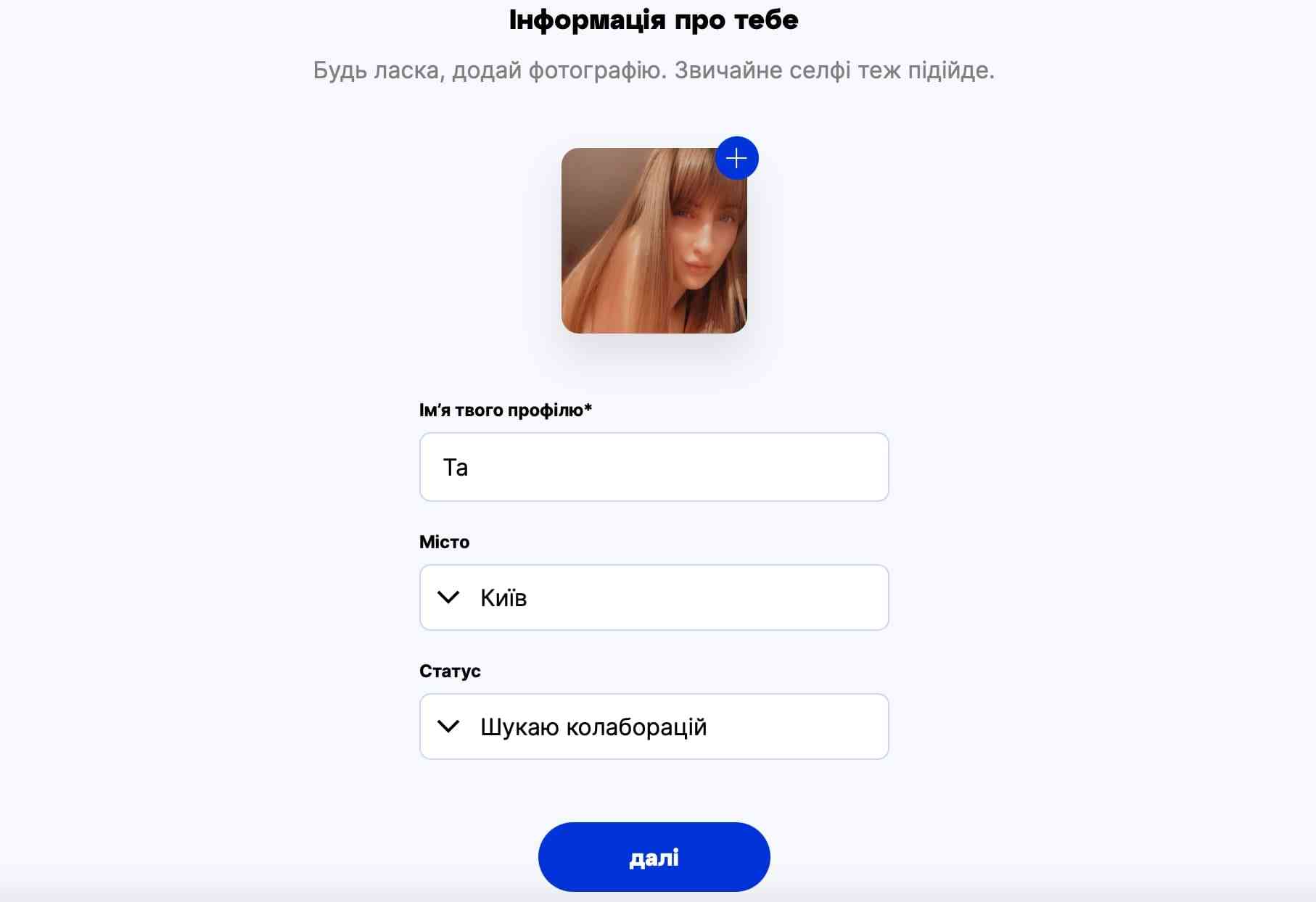The image size is (1316, 902).
Task: Open the Місто dropdown showing Київ
Action: point(654,597)
